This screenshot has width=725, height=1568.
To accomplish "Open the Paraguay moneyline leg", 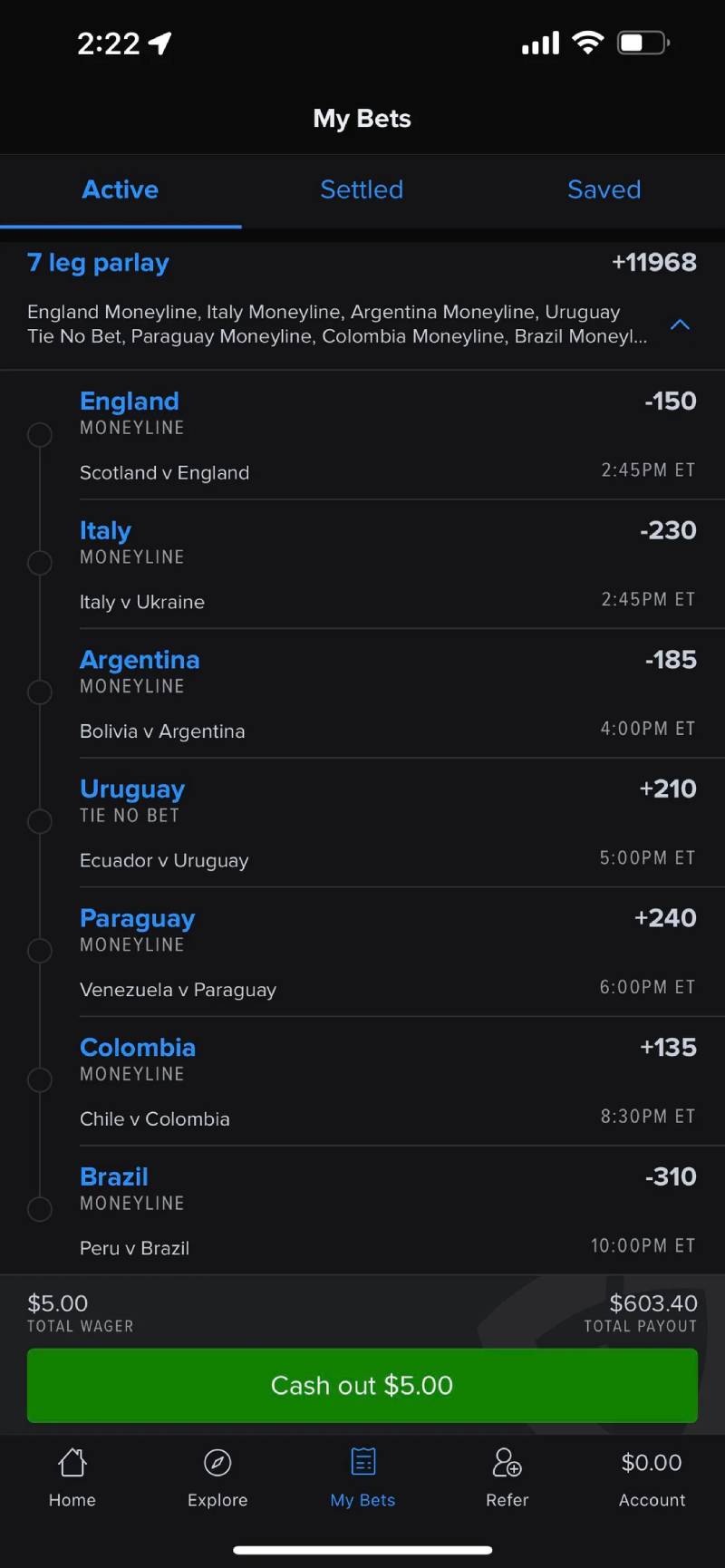I will pos(138,919).
